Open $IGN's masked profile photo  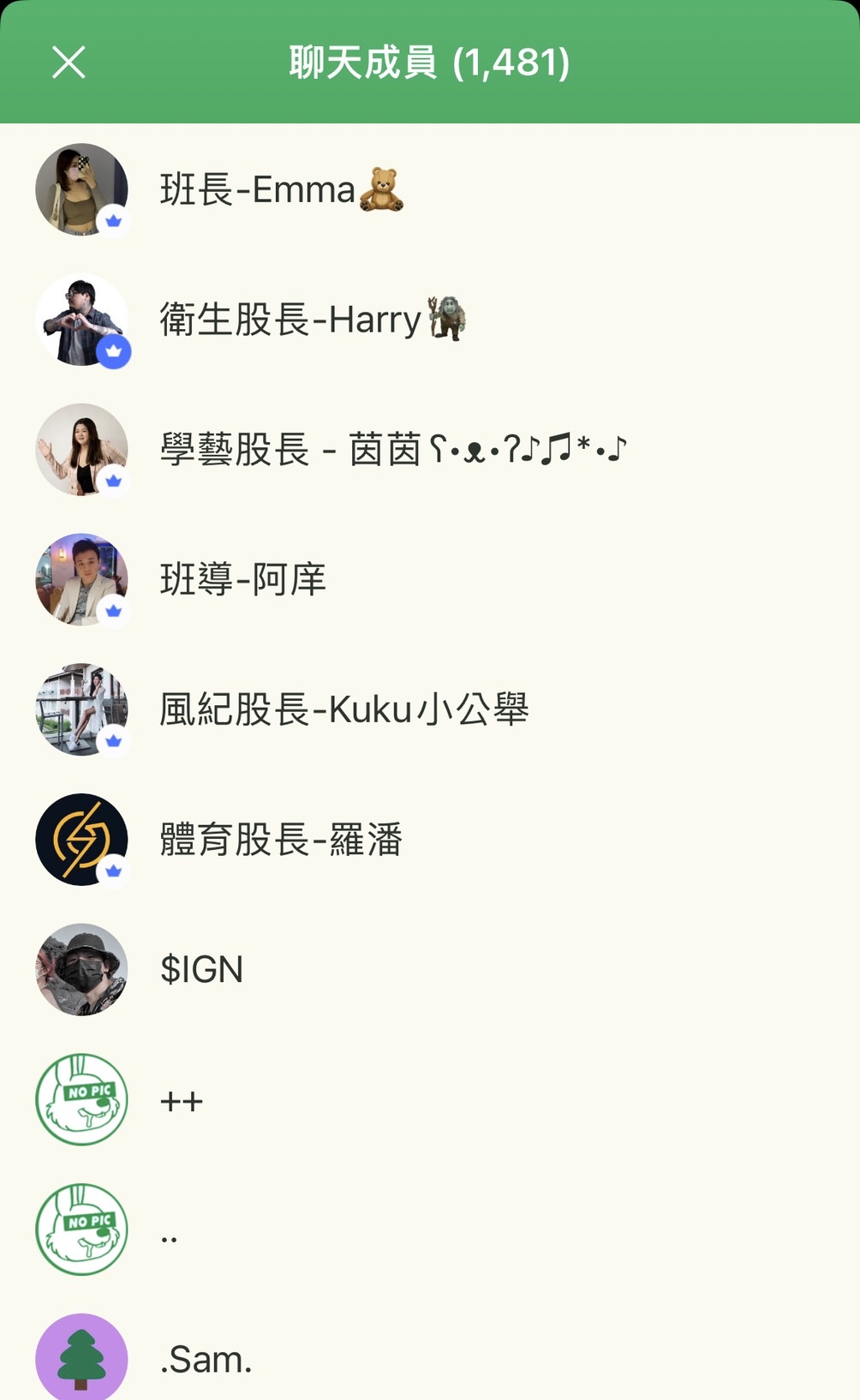[81, 970]
